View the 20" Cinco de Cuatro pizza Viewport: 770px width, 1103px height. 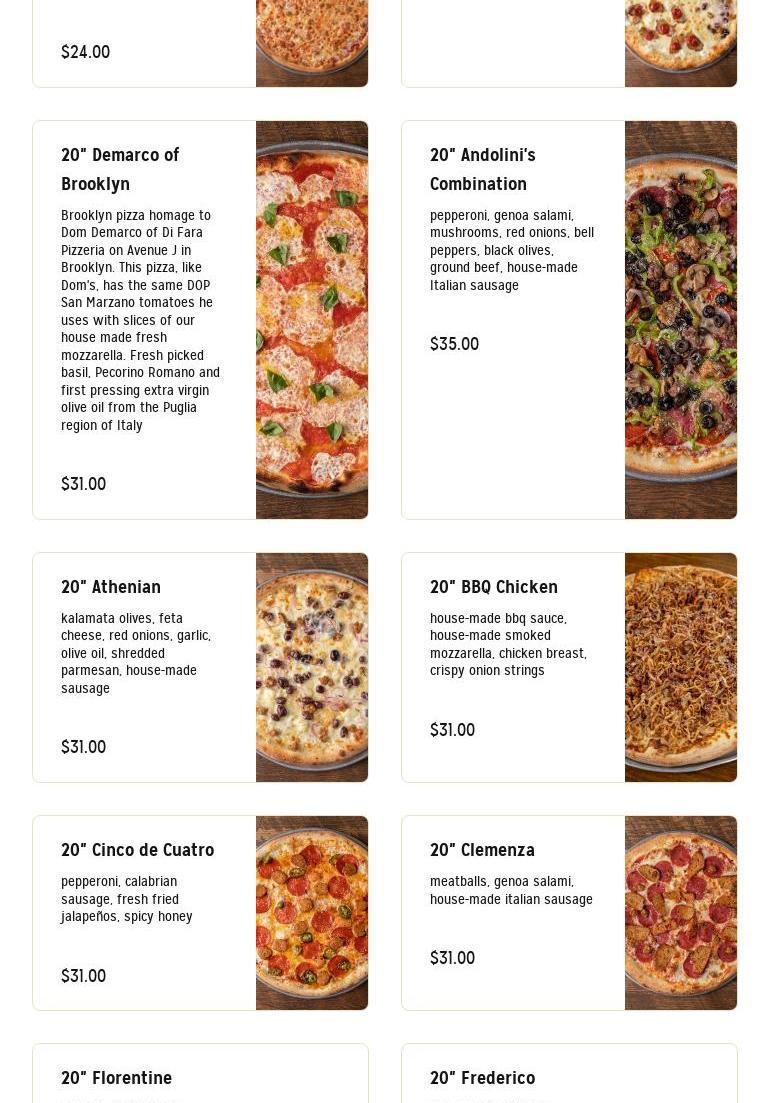[200, 912]
